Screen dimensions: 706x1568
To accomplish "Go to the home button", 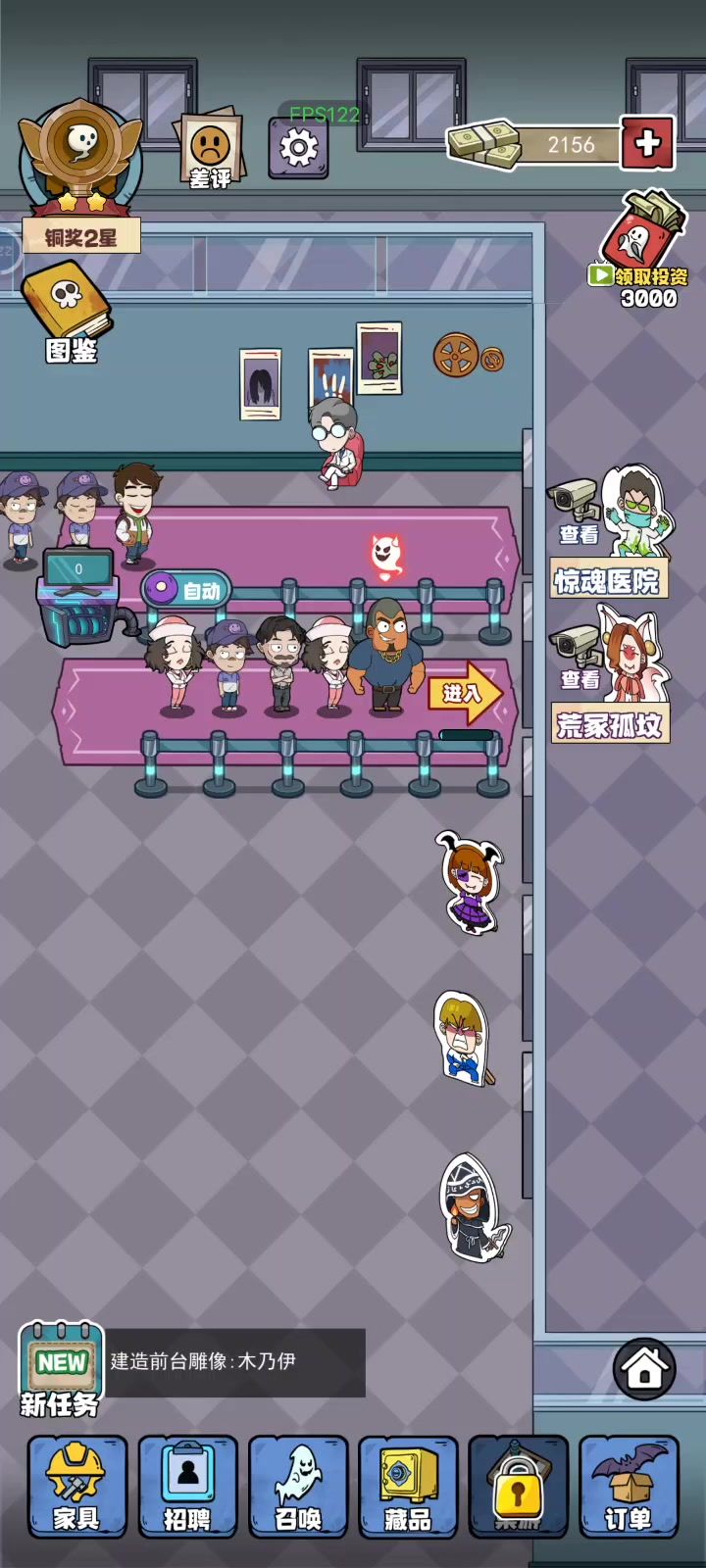I will 644,1368.
